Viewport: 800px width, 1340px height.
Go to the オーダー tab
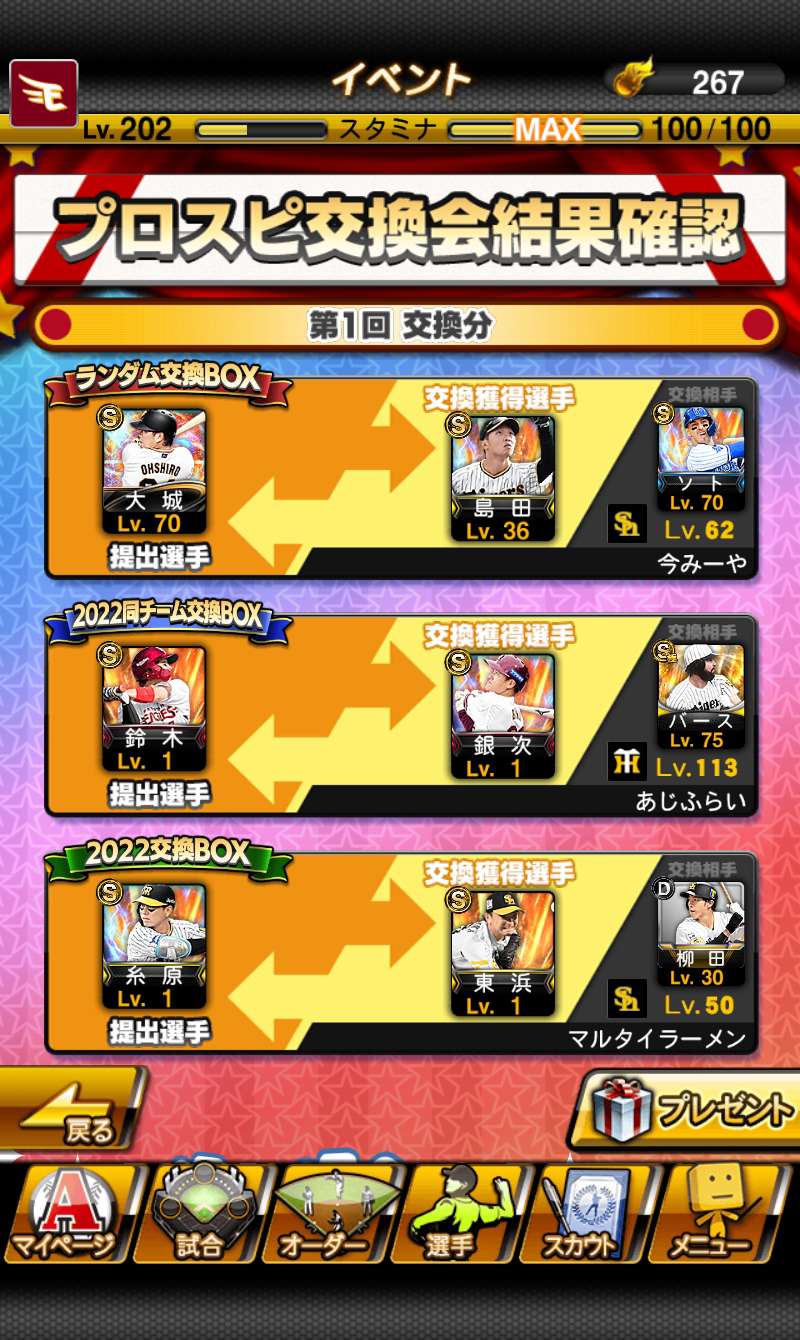coord(325,1212)
